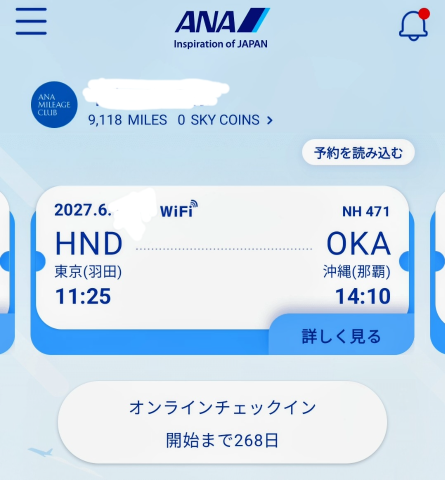
Task: Open the ANA Mileage Club badge
Action: [54, 105]
